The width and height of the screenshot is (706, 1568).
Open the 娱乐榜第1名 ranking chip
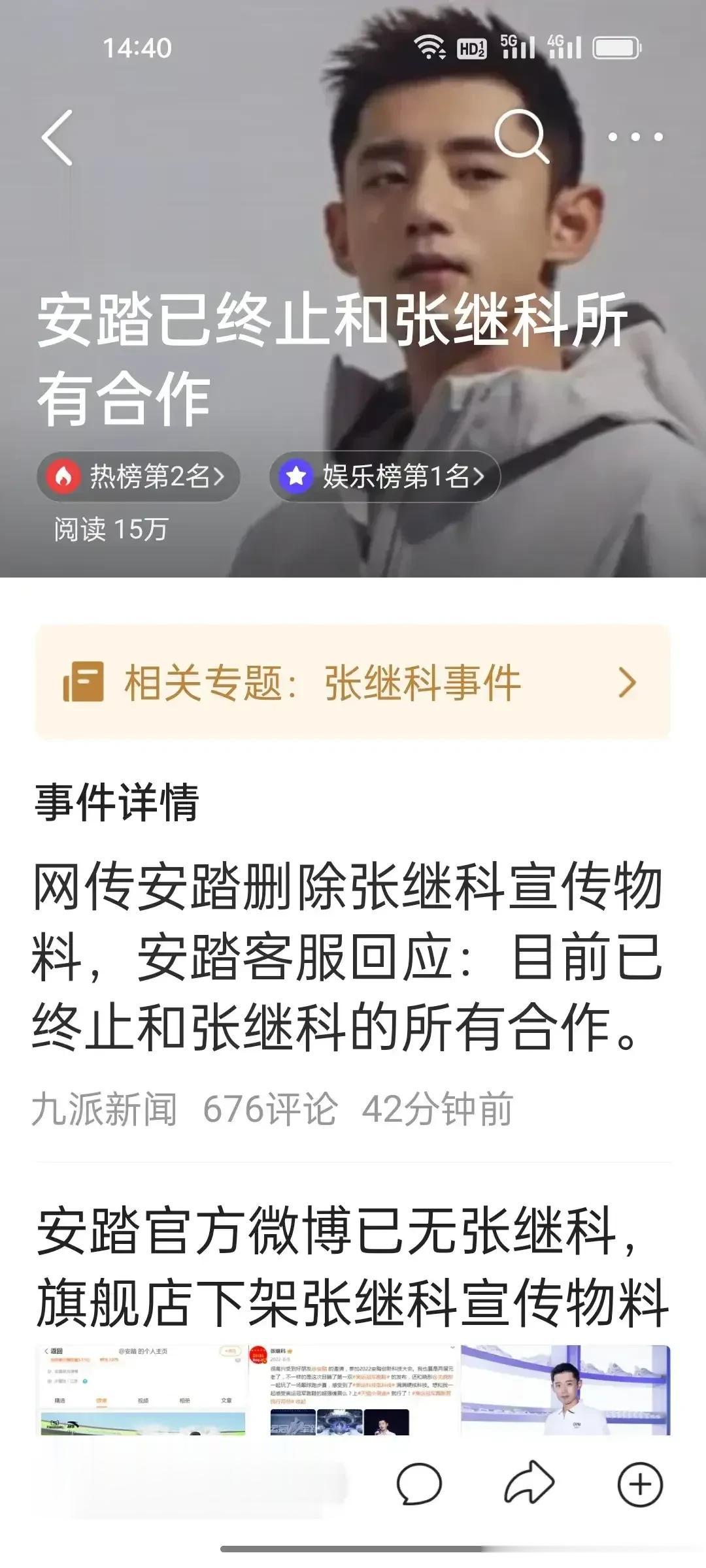click(385, 476)
